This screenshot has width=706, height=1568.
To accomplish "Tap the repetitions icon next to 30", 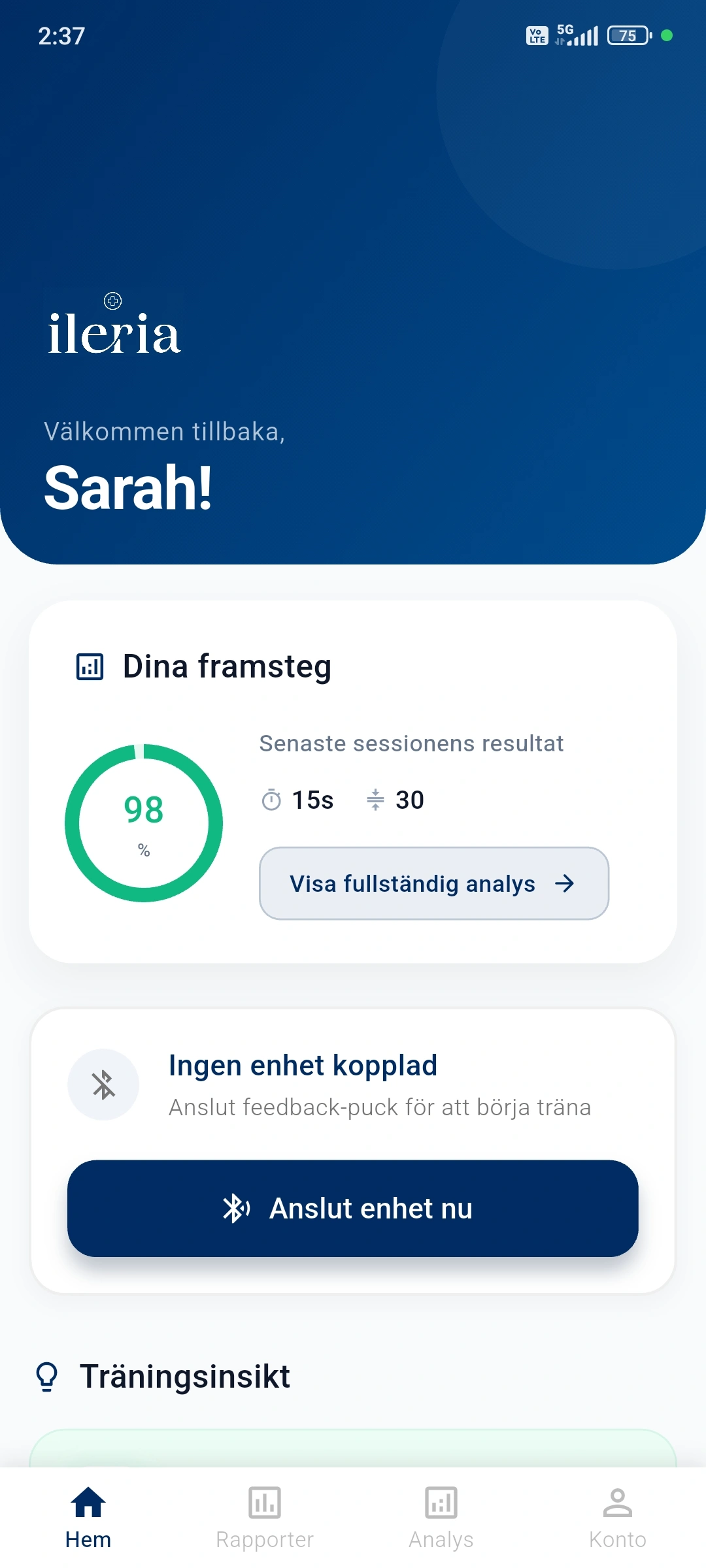I will pyautogui.click(x=375, y=799).
